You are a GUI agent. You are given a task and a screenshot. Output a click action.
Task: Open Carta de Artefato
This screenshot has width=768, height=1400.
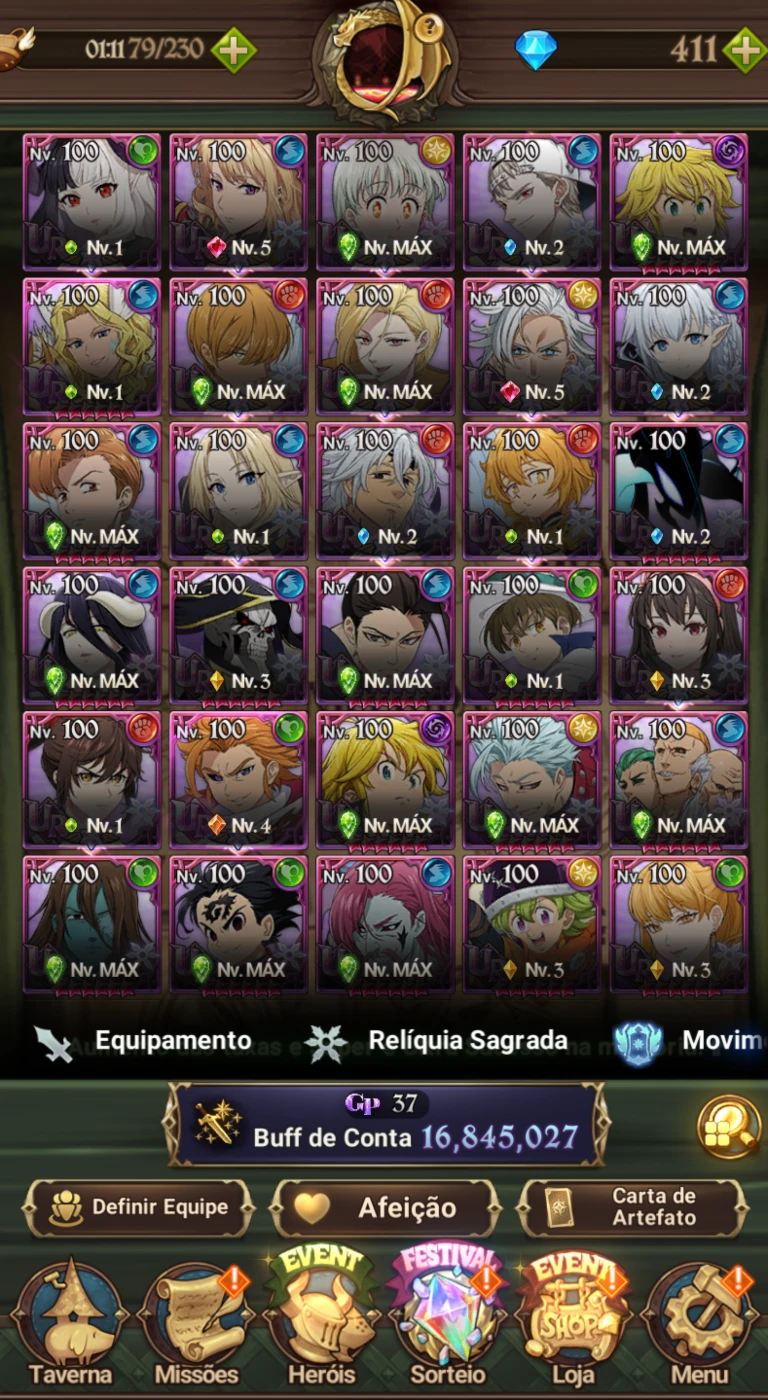pos(632,1207)
